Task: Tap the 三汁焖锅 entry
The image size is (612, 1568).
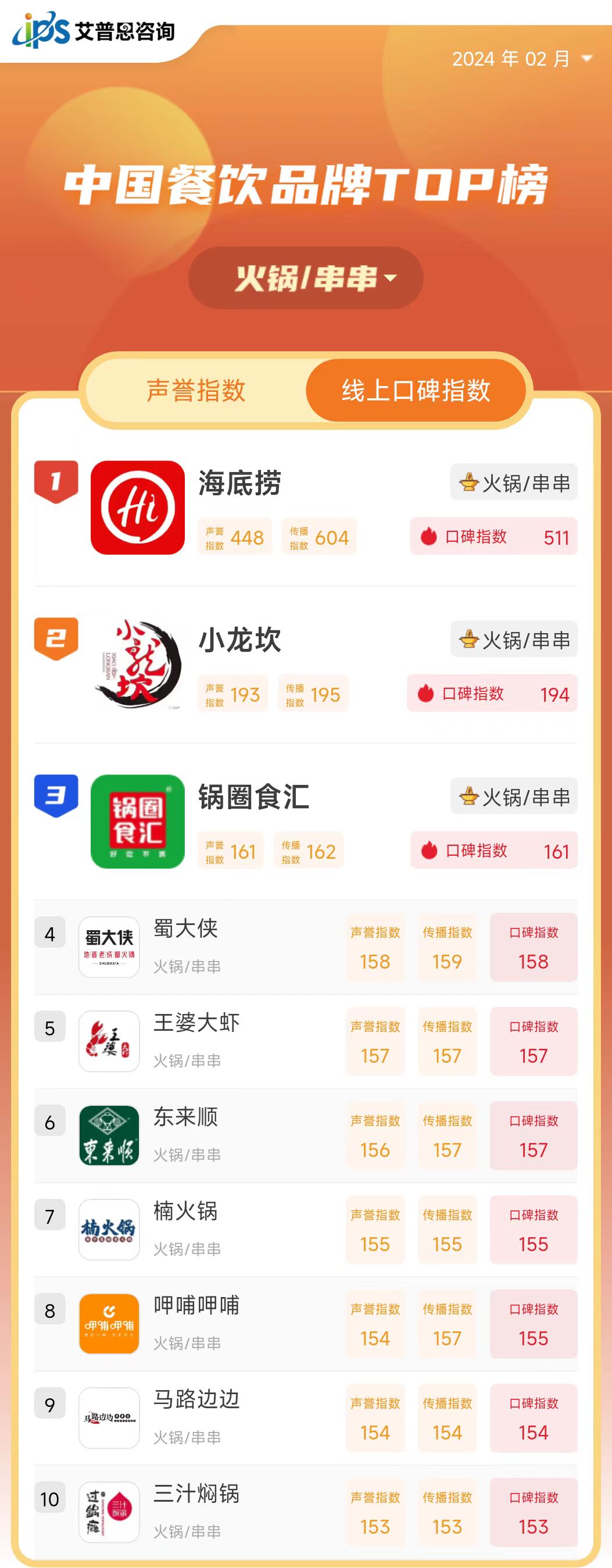Action: point(196,1512)
